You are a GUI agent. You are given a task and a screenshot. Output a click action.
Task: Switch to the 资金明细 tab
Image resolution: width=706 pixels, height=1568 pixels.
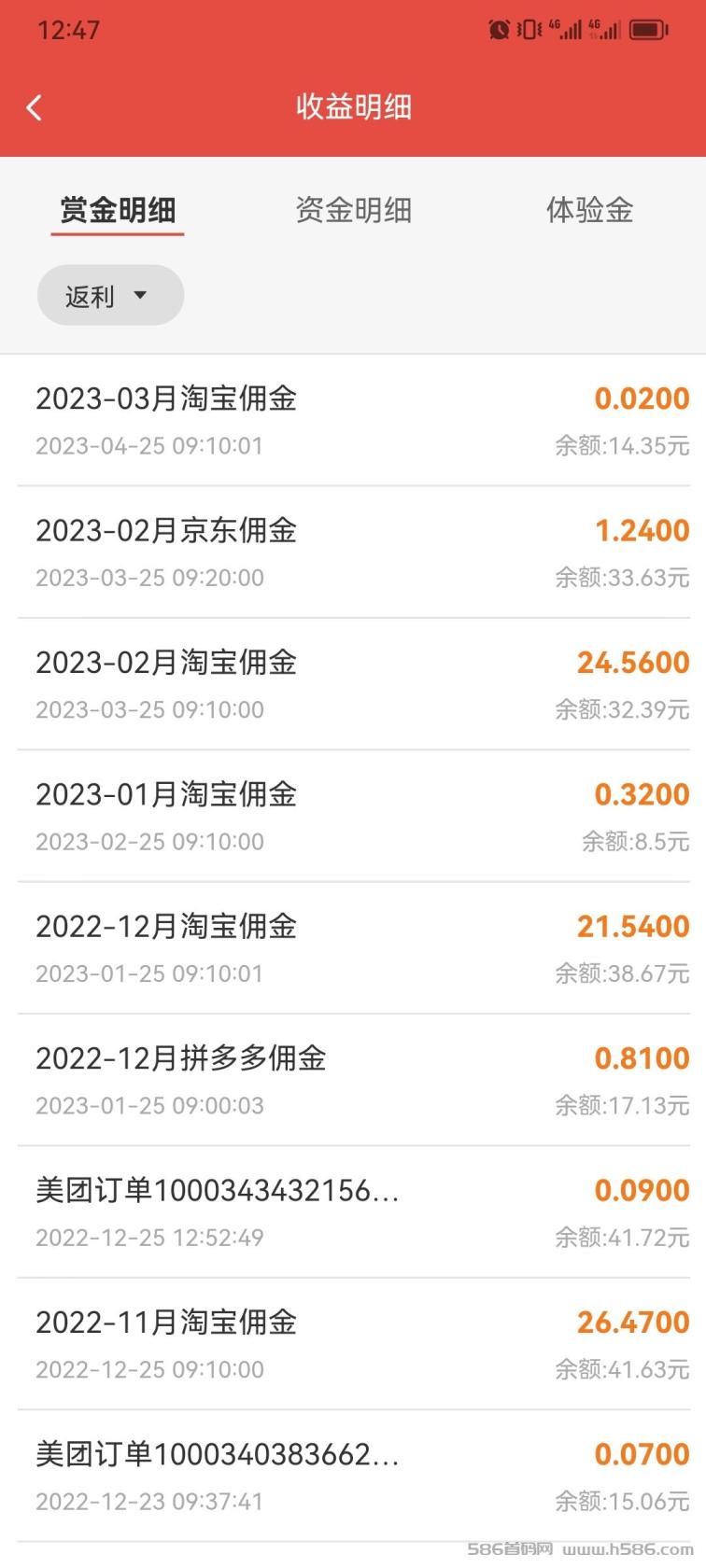(353, 210)
